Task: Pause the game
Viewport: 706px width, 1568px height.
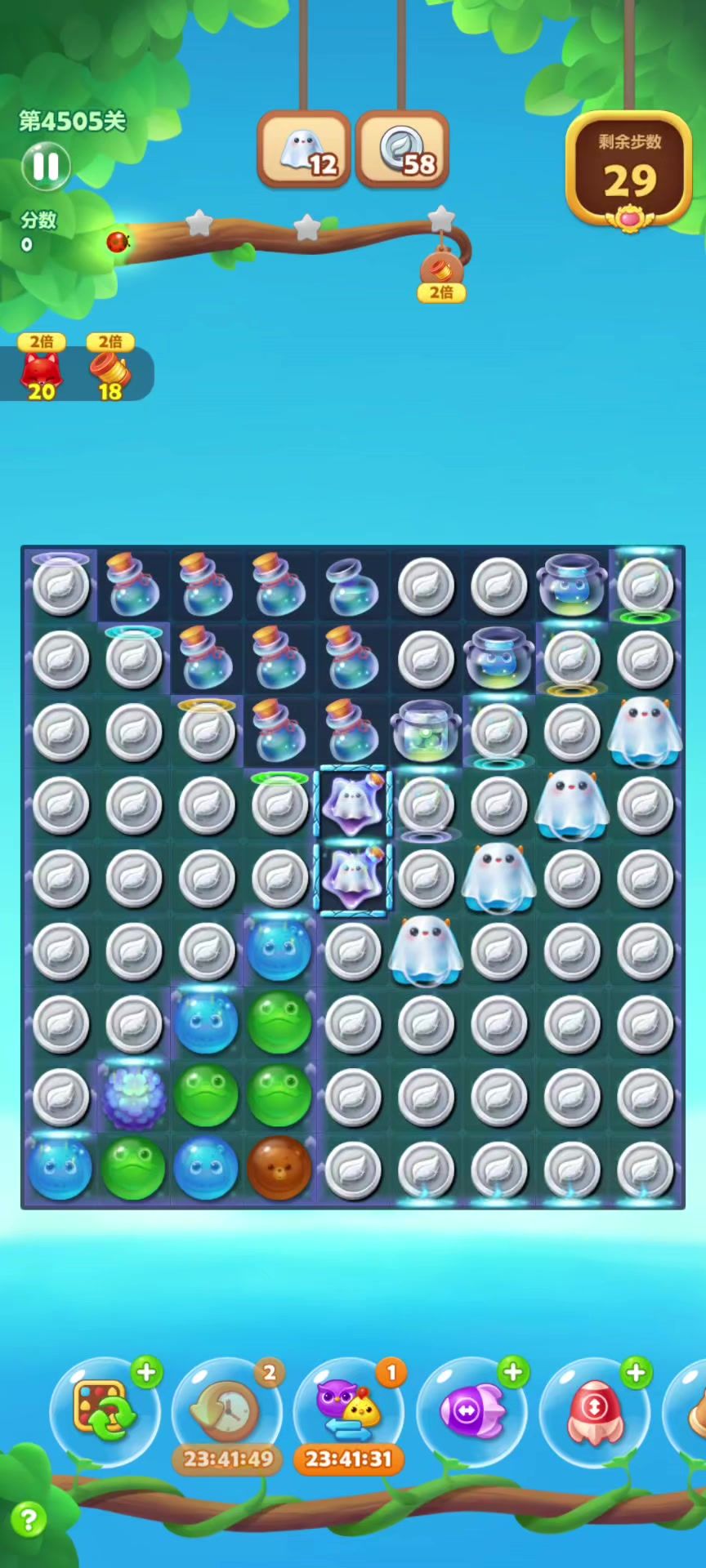Action: [x=46, y=167]
